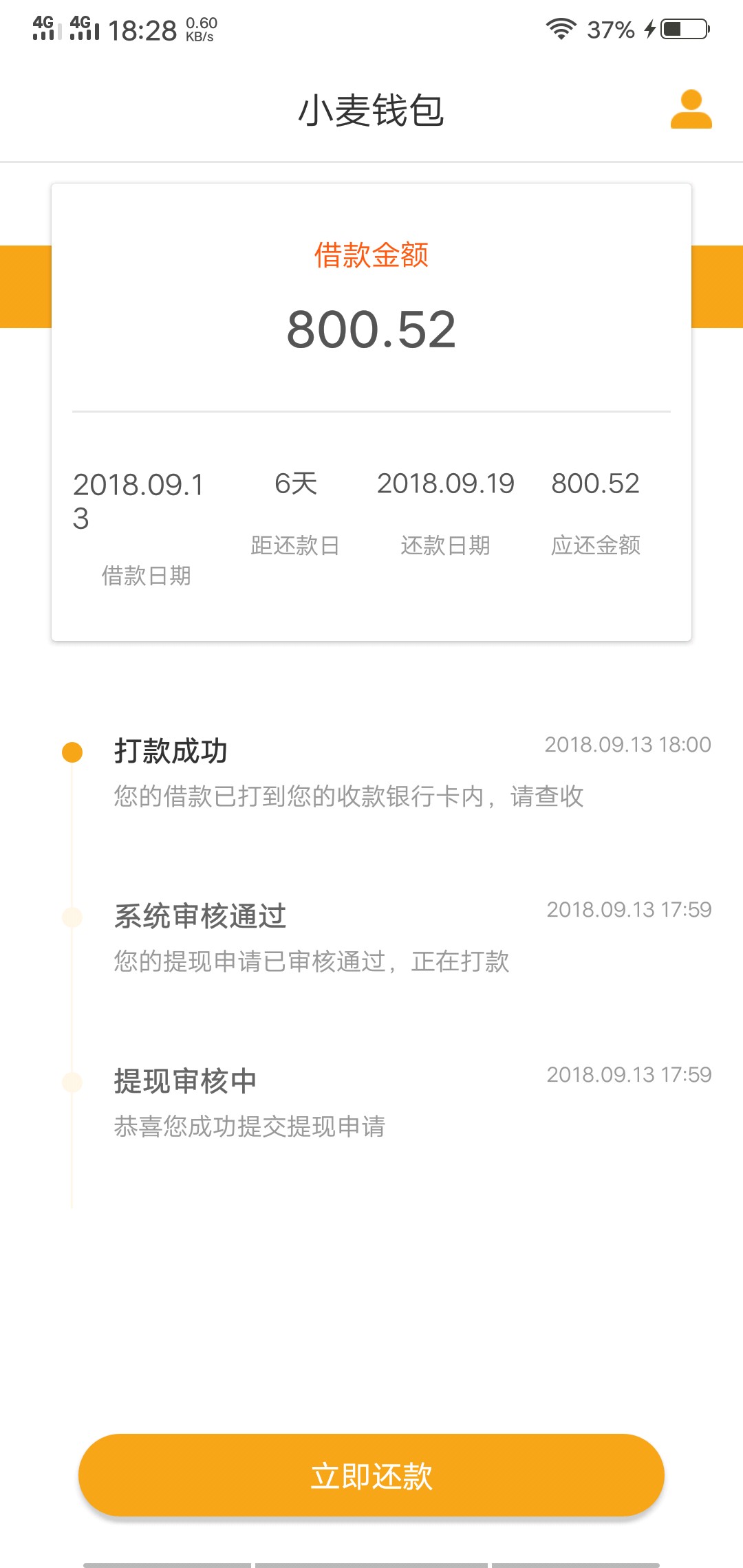Tap the 立即还款 repay button
The image size is (743, 1568).
[x=371, y=1475]
